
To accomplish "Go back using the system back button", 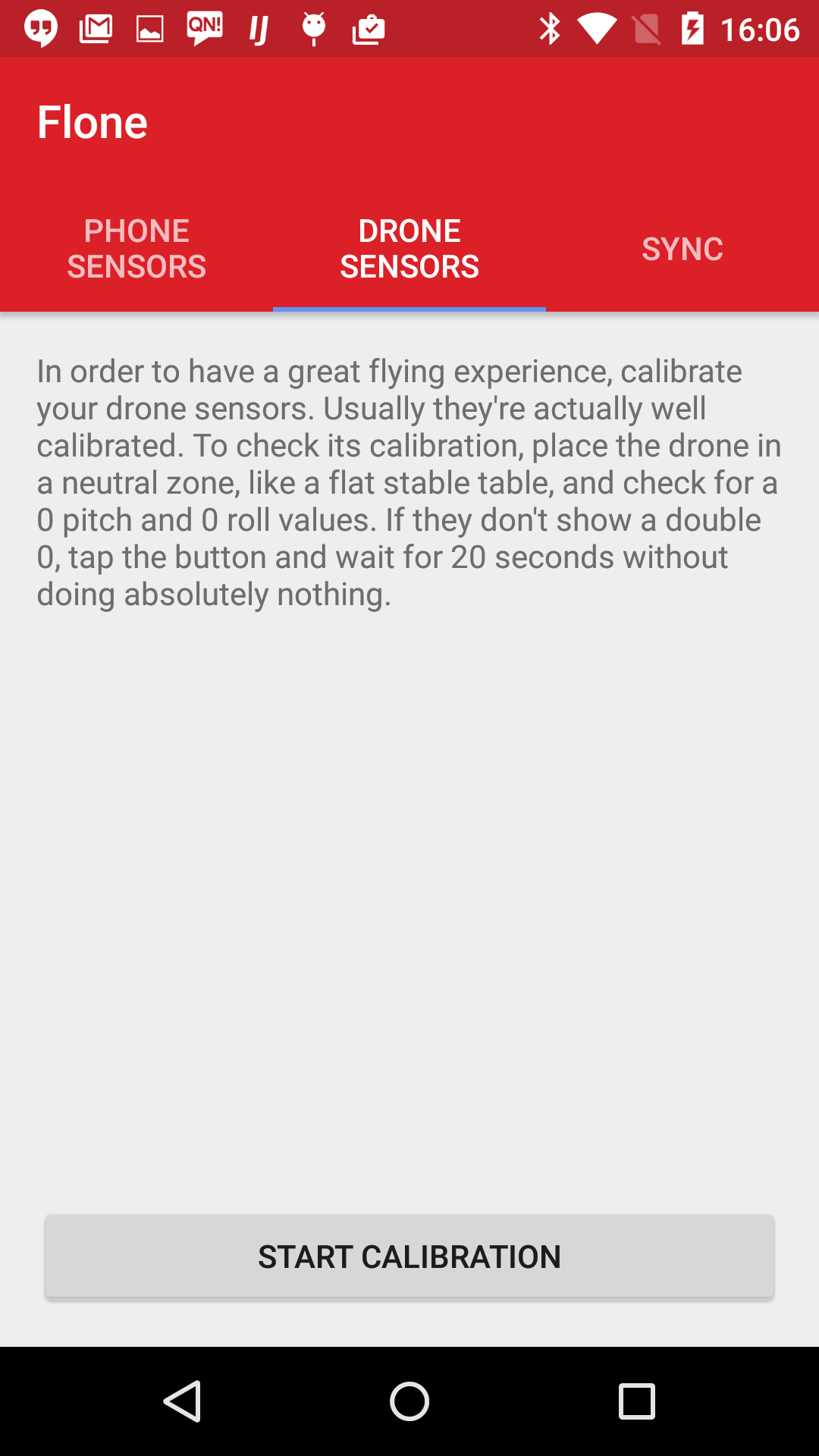I will pyautogui.click(x=182, y=1401).
